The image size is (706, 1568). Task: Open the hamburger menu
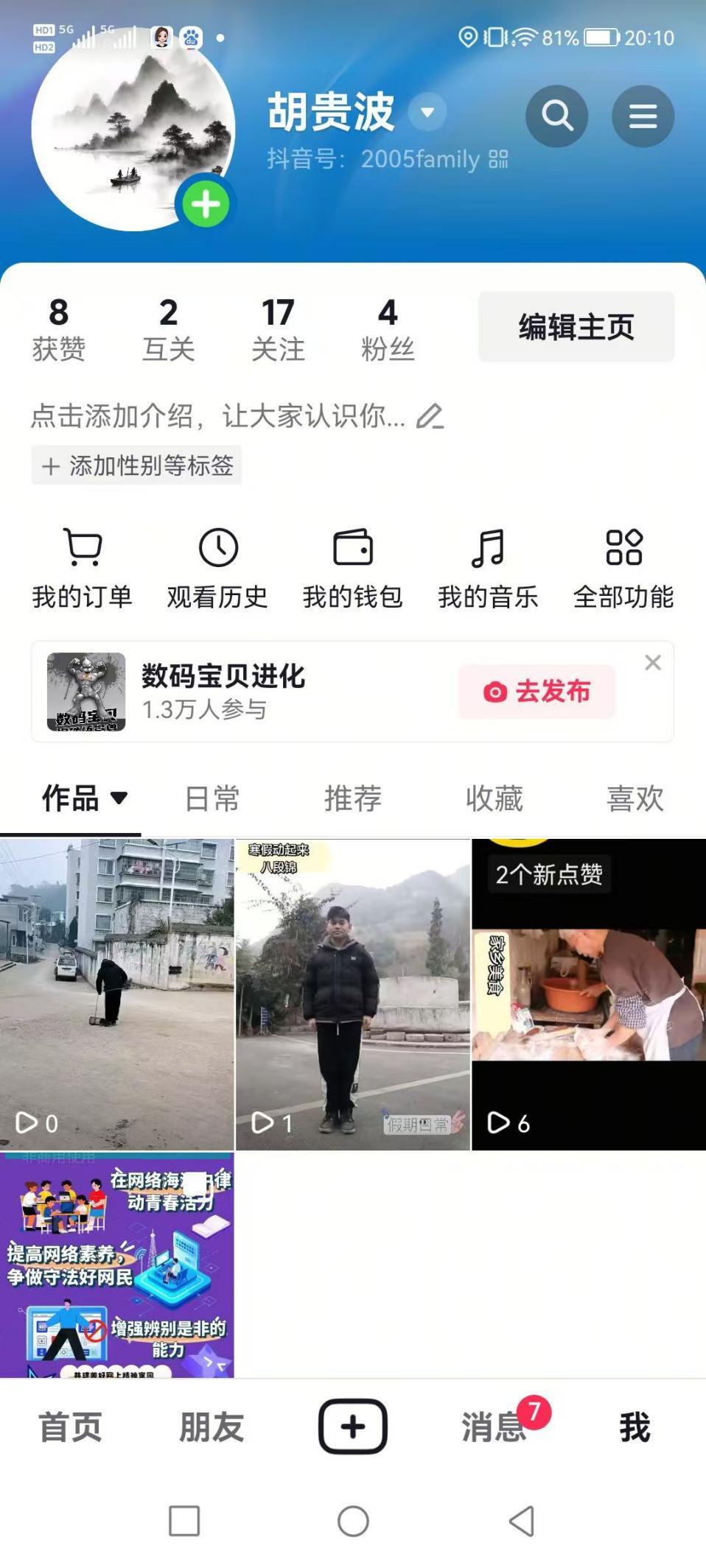643,116
